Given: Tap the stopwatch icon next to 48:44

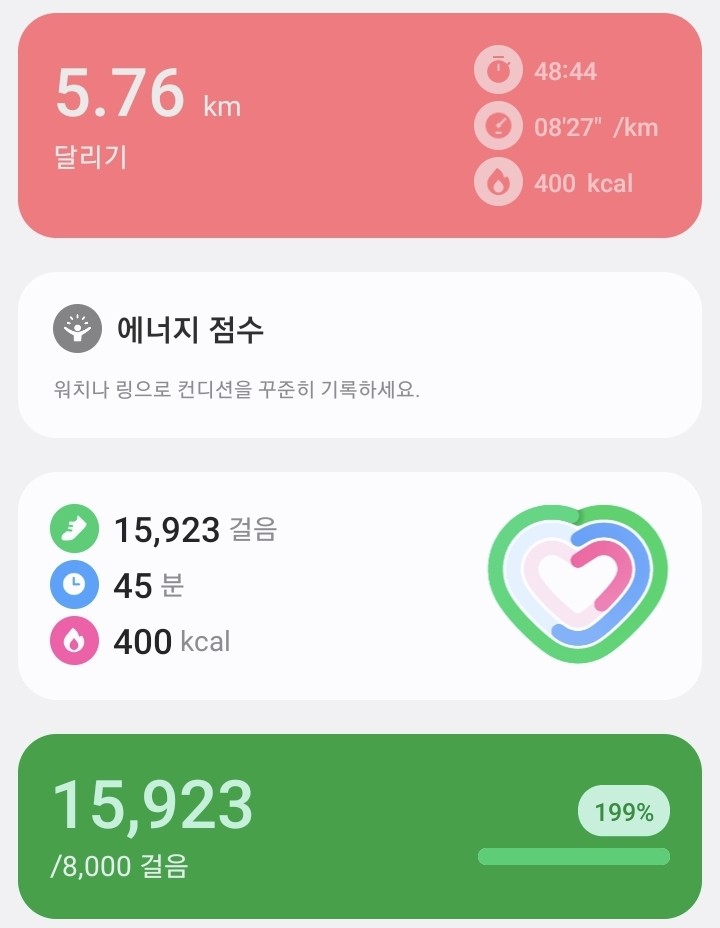Looking at the screenshot, I should (x=498, y=71).
